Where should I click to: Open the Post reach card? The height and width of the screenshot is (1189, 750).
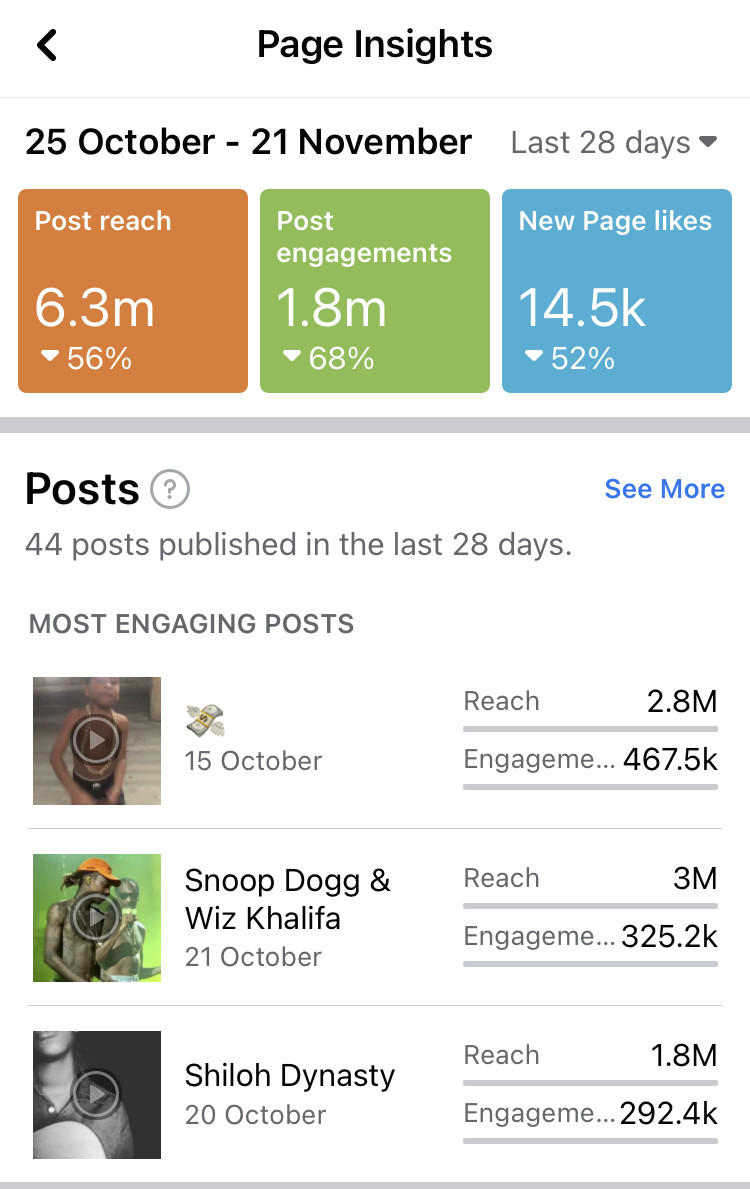pyautogui.click(x=133, y=291)
